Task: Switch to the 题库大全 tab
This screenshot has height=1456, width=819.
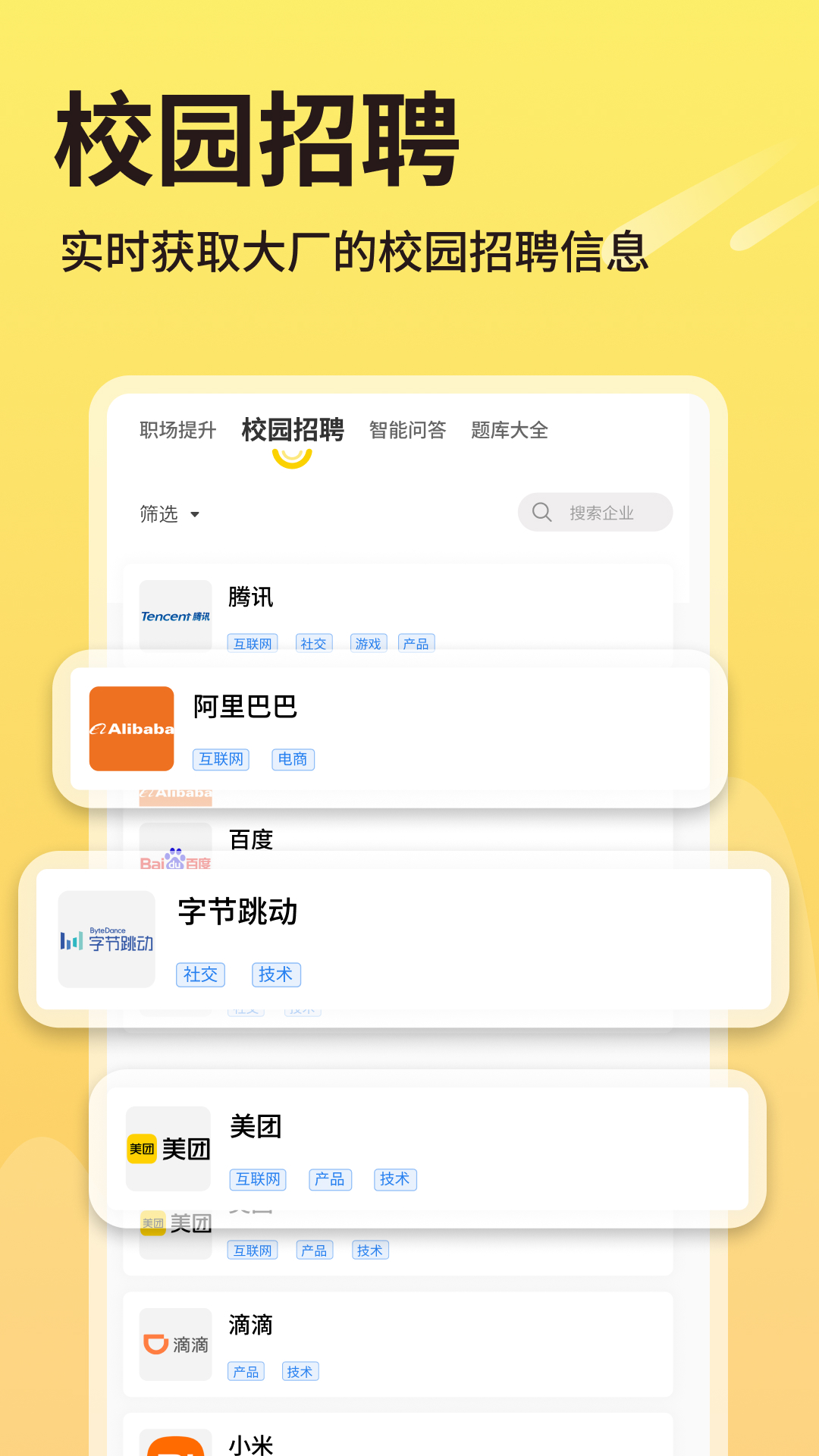Action: [x=510, y=429]
